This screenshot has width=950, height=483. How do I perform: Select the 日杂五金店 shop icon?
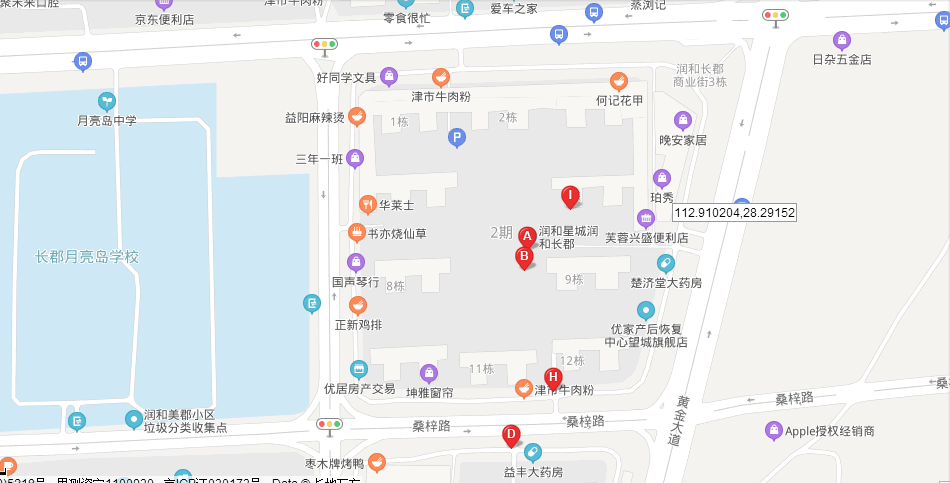click(842, 41)
